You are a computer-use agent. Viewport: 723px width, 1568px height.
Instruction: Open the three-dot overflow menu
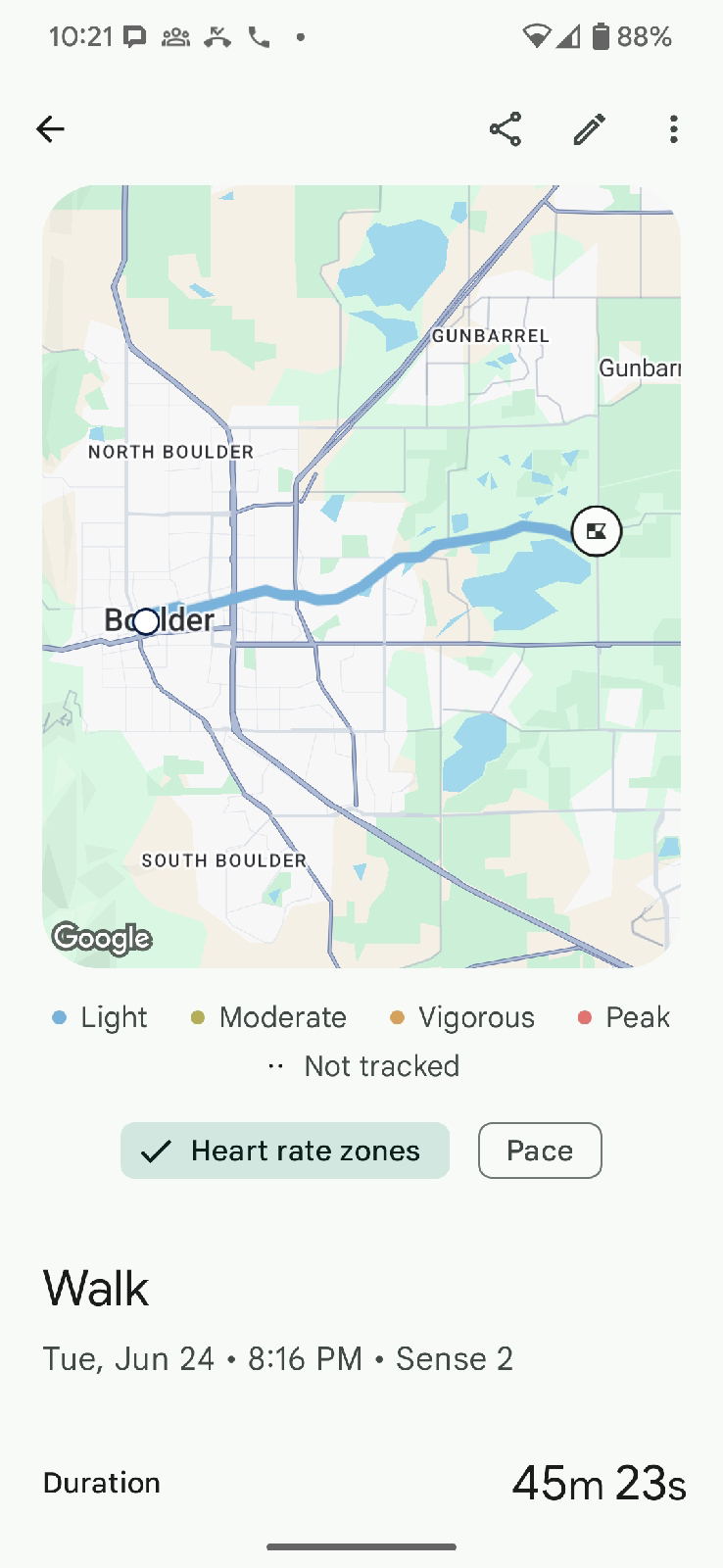(673, 129)
